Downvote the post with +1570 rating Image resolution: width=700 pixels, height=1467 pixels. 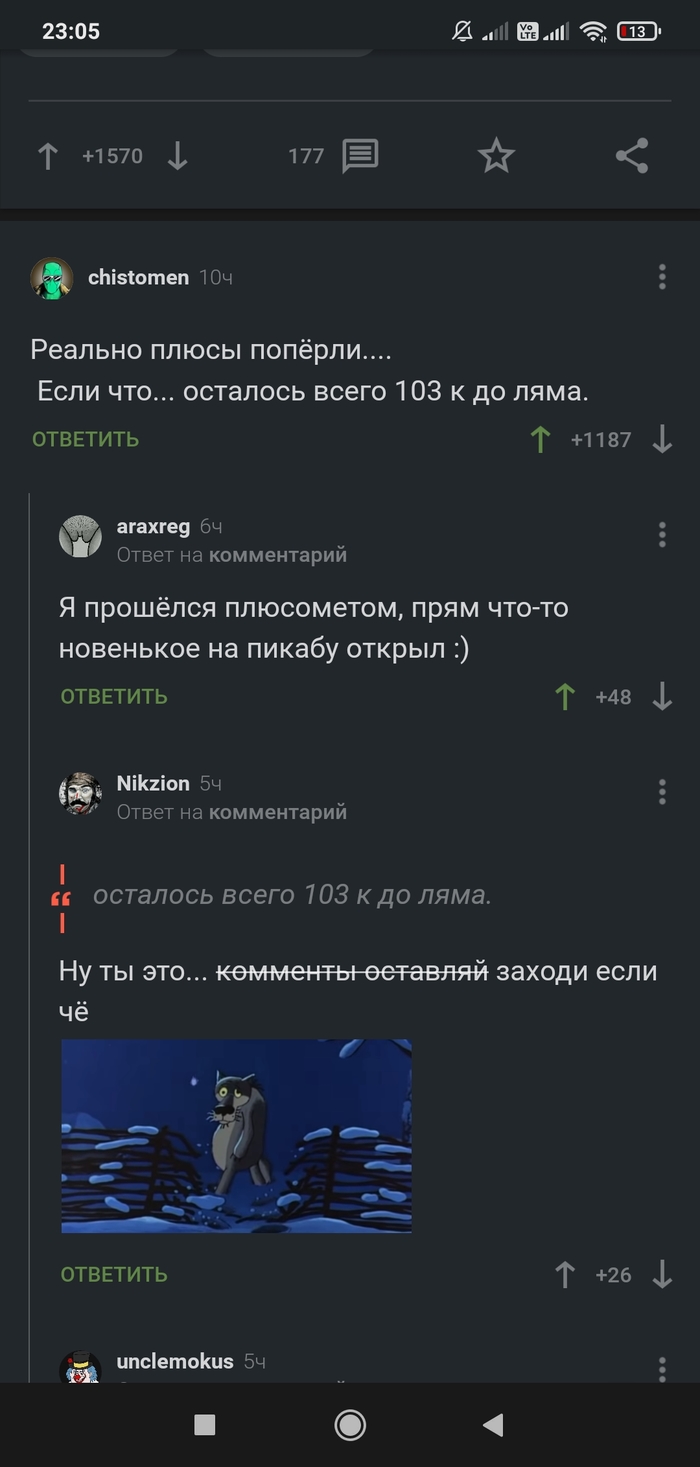point(177,156)
